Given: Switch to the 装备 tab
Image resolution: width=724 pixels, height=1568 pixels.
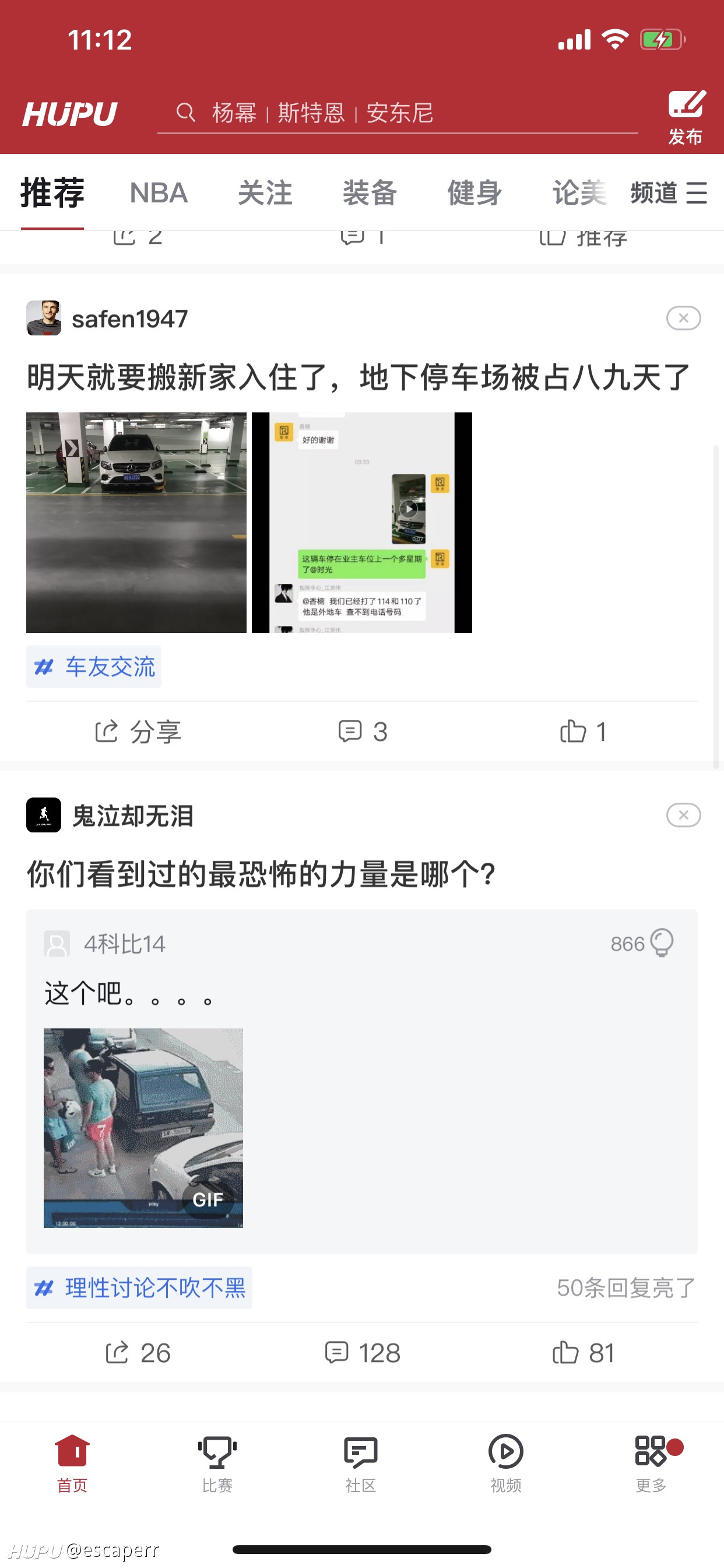Looking at the screenshot, I should (370, 193).
